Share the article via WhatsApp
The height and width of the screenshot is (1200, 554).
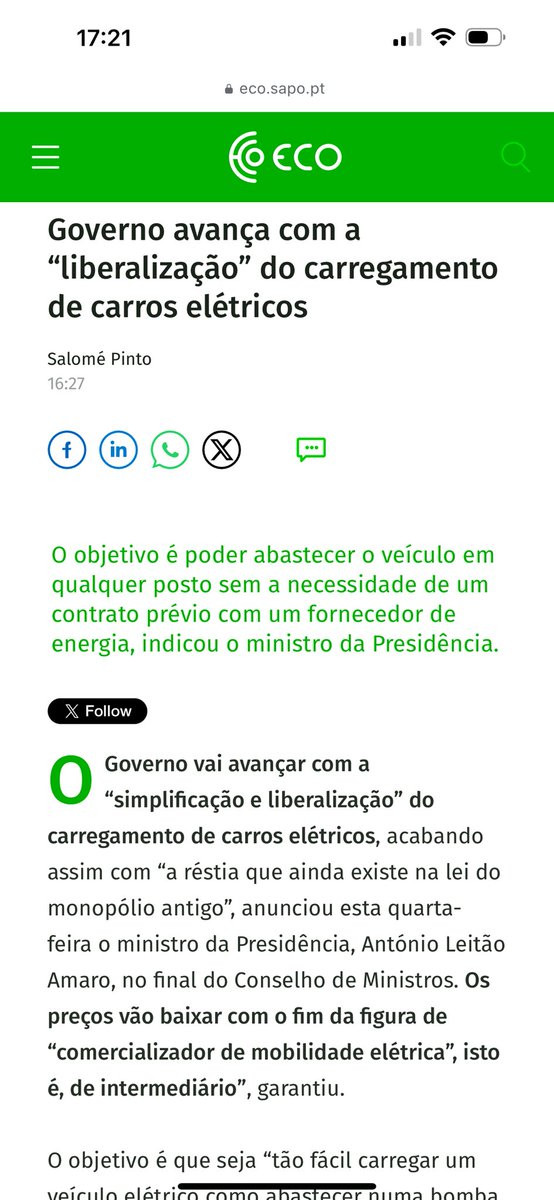point(170,450)
